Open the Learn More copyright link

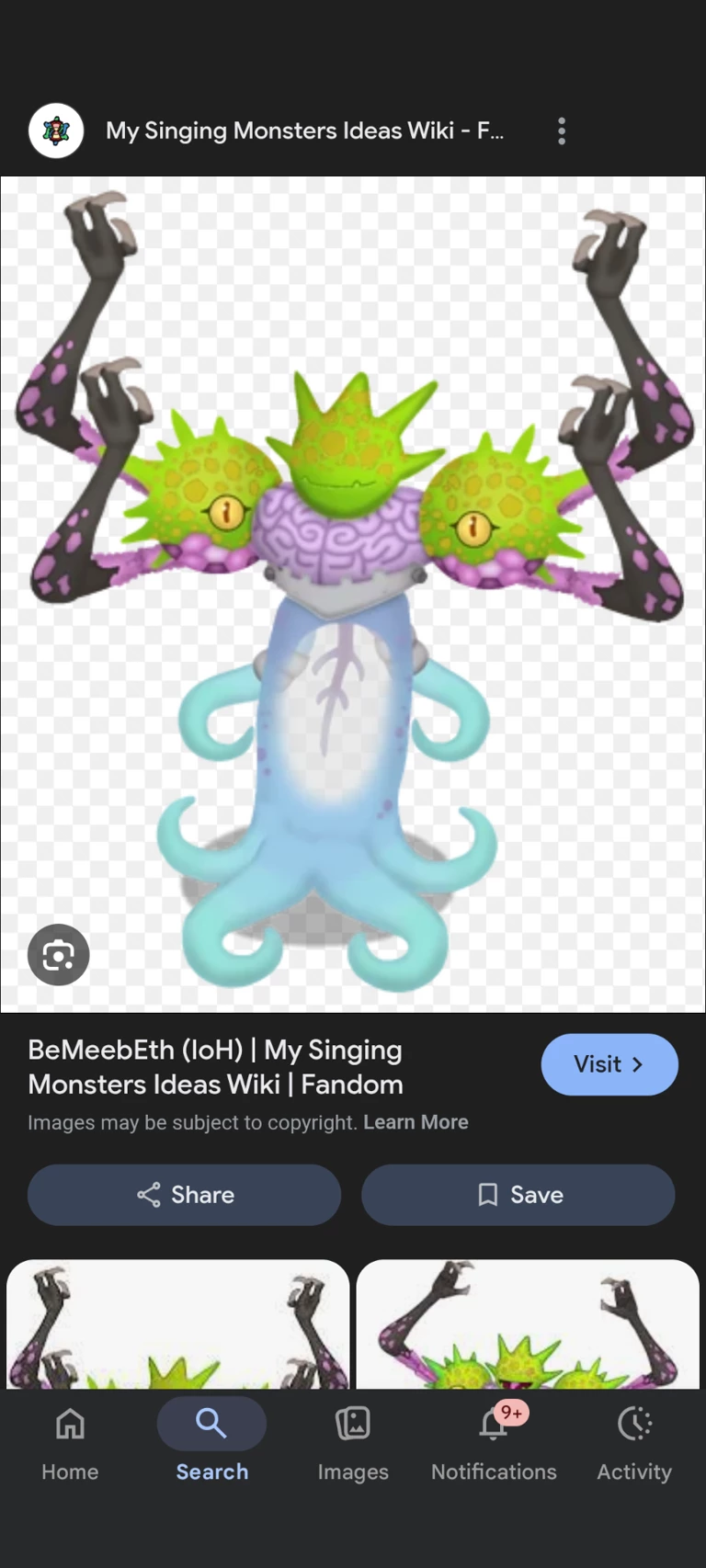click(416, 1122)
